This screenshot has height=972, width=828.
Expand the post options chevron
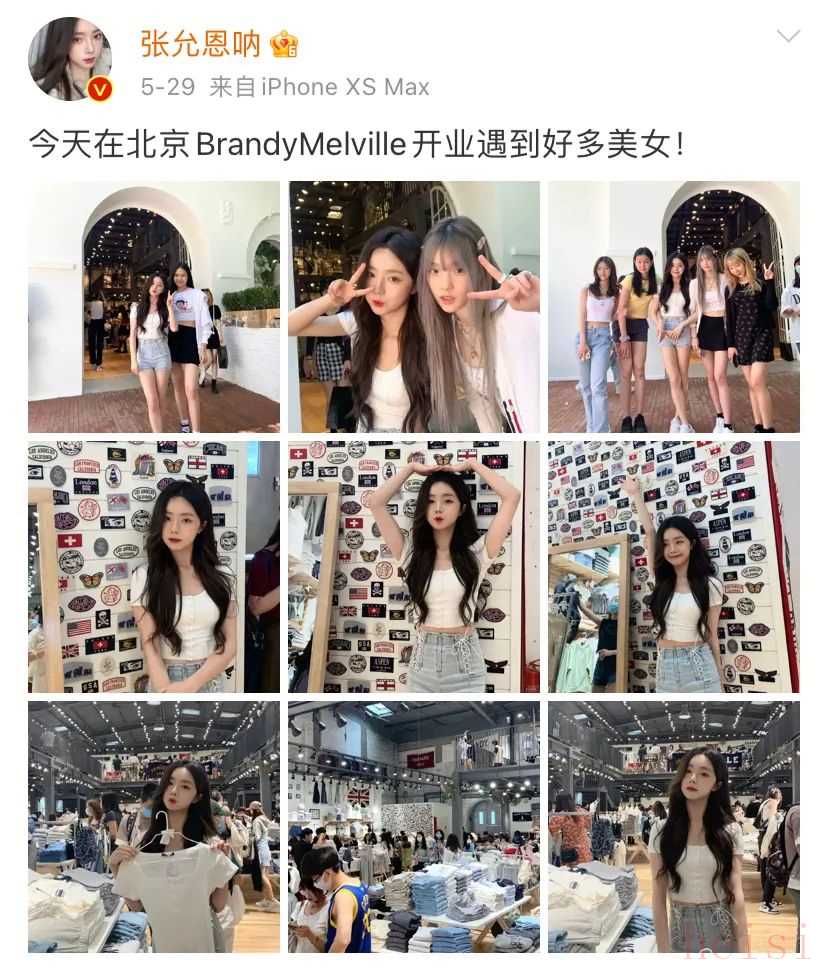pos(788,37)
